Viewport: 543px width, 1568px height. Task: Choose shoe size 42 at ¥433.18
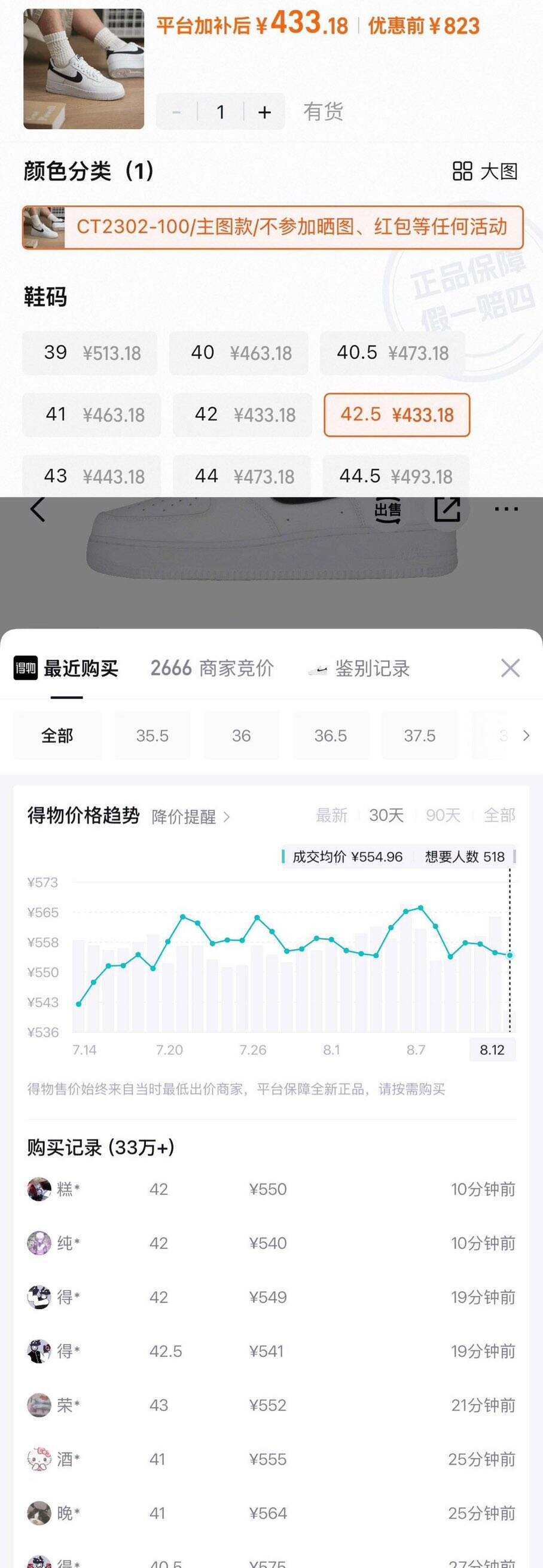(242, 415)
